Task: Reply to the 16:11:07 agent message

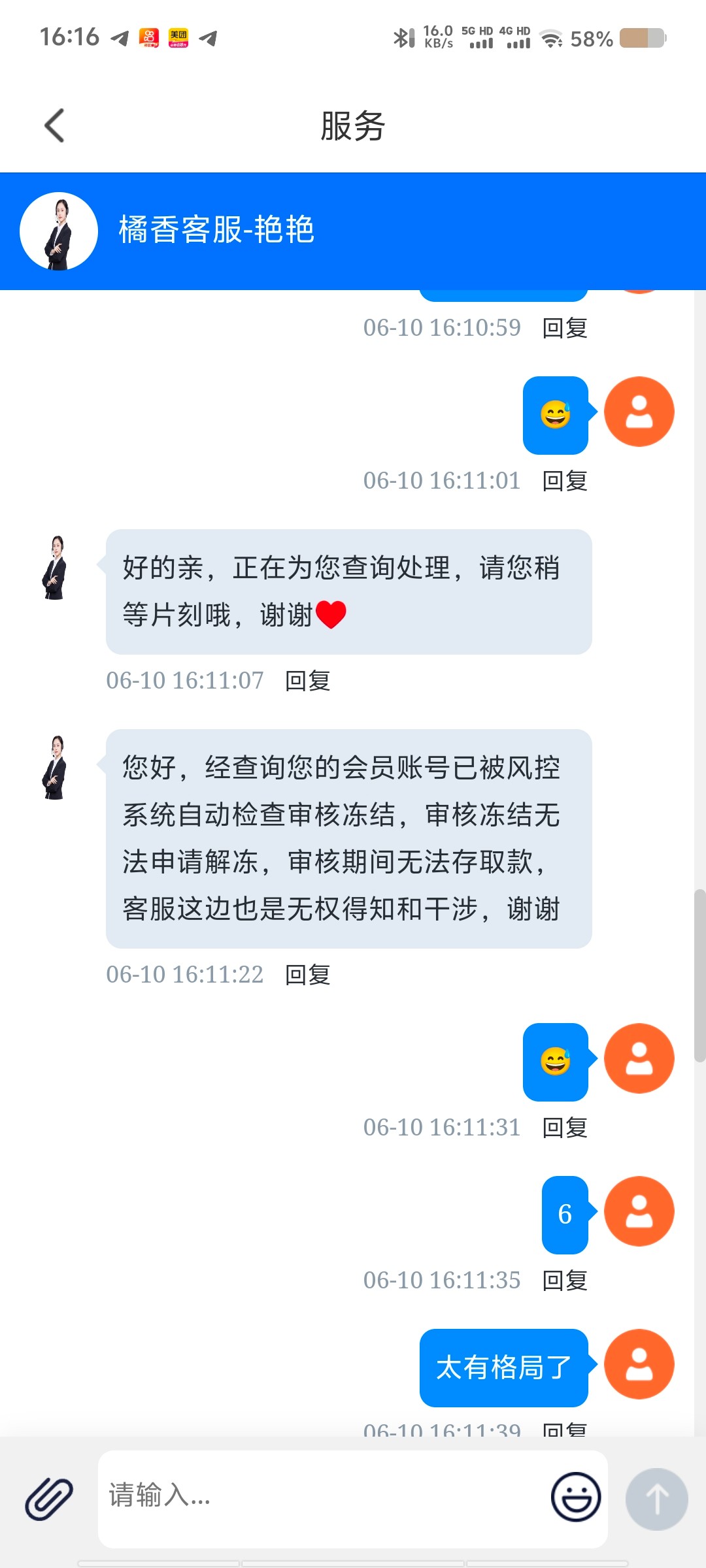Action: pyautogui.click(x=307, y=681)
